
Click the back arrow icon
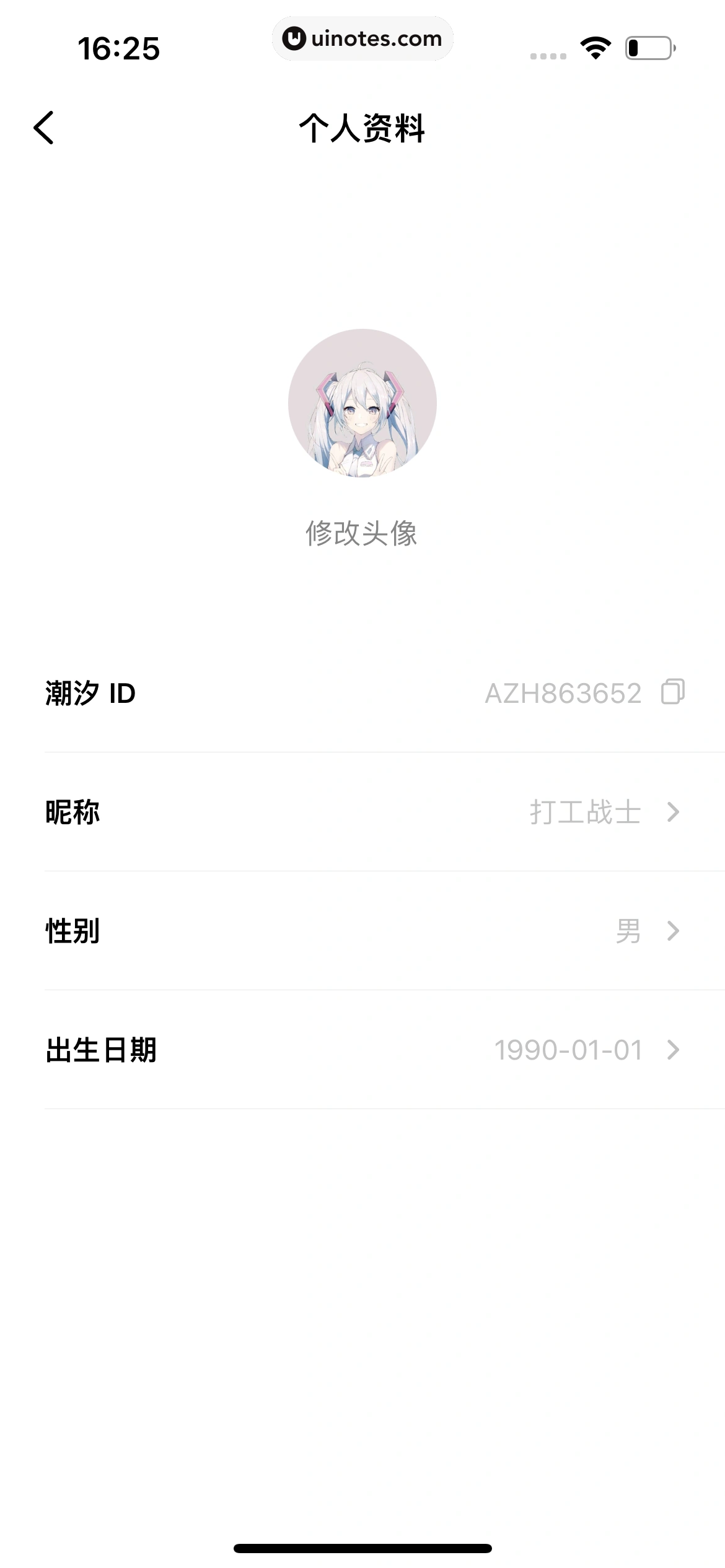(x=43, y=128)
